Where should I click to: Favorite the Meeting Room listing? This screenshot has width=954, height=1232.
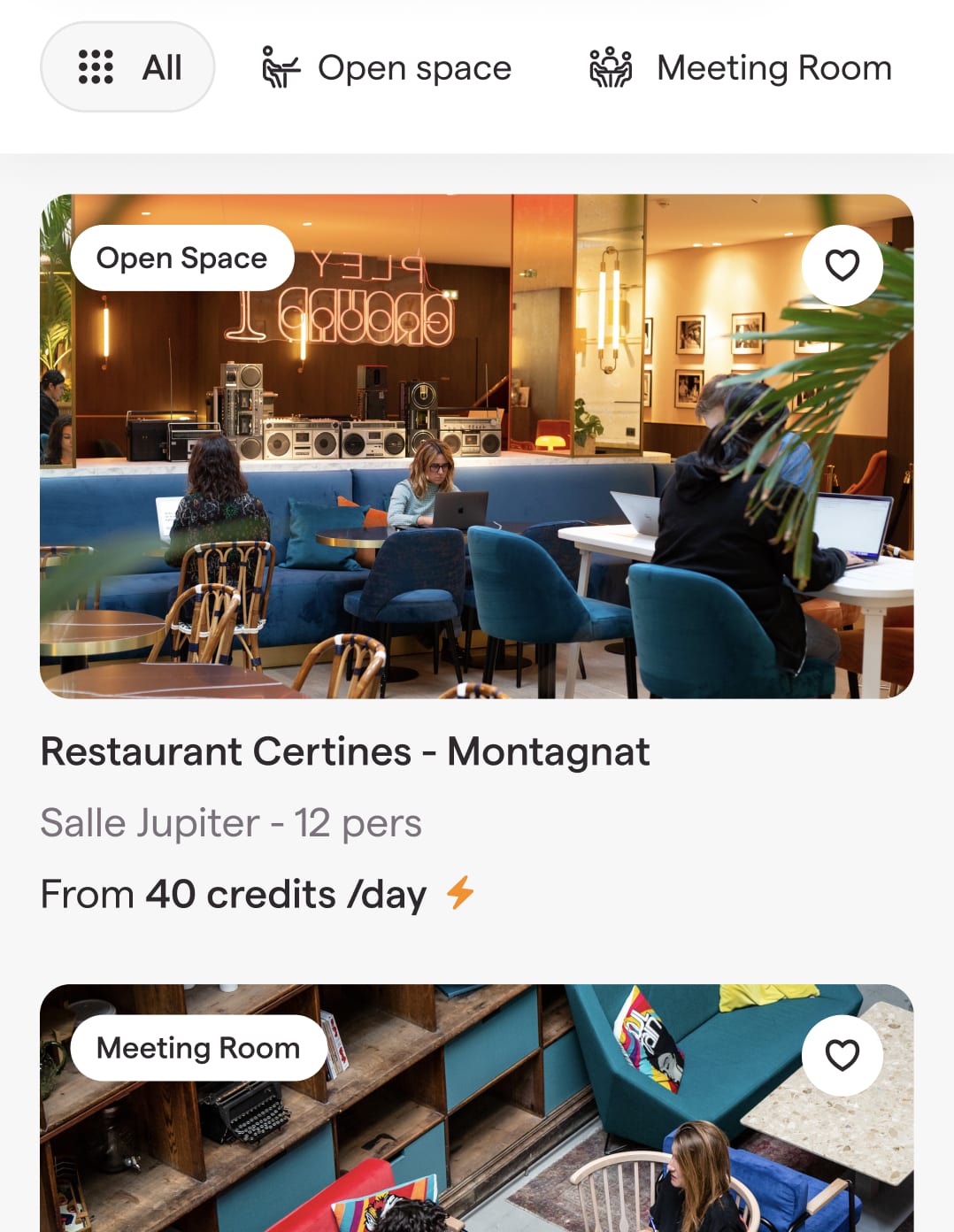(x=842, y=1054)
